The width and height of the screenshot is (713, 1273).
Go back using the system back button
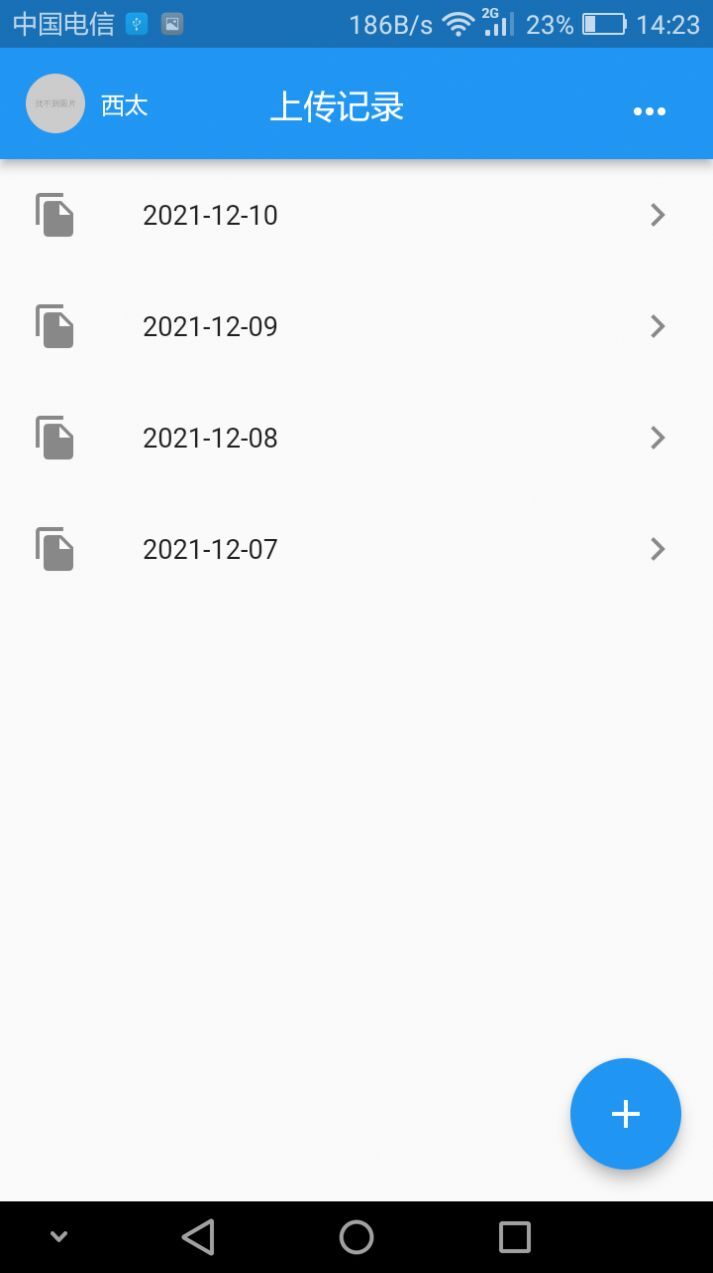tap(198, 1237)
